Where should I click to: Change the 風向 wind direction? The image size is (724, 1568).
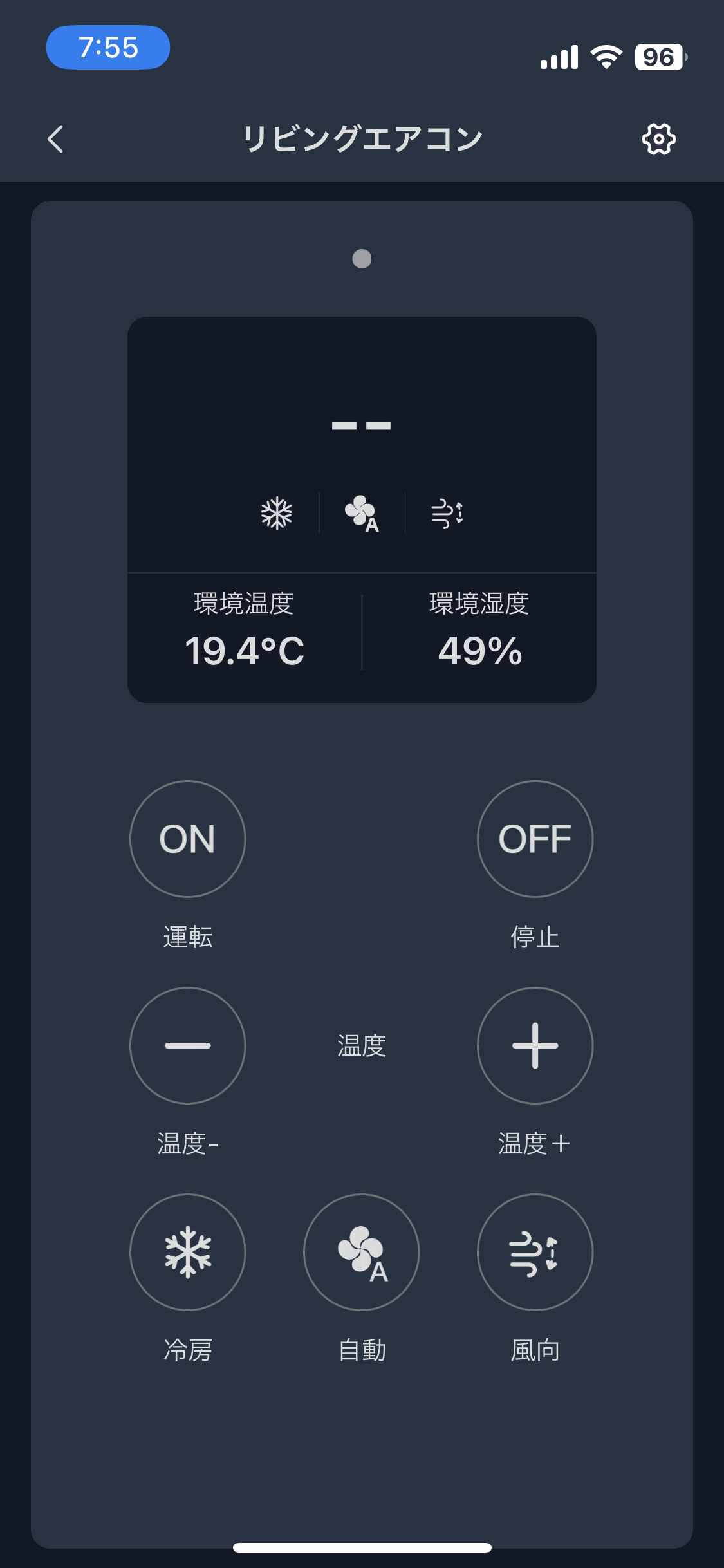pos(535,1252)
